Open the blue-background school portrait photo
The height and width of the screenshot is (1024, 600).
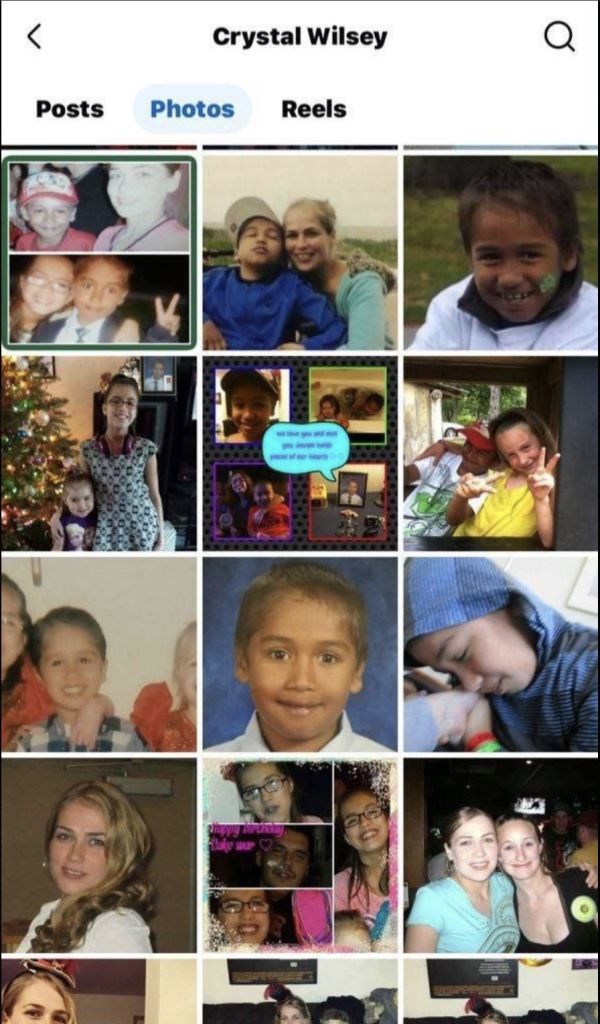(300, 654)
